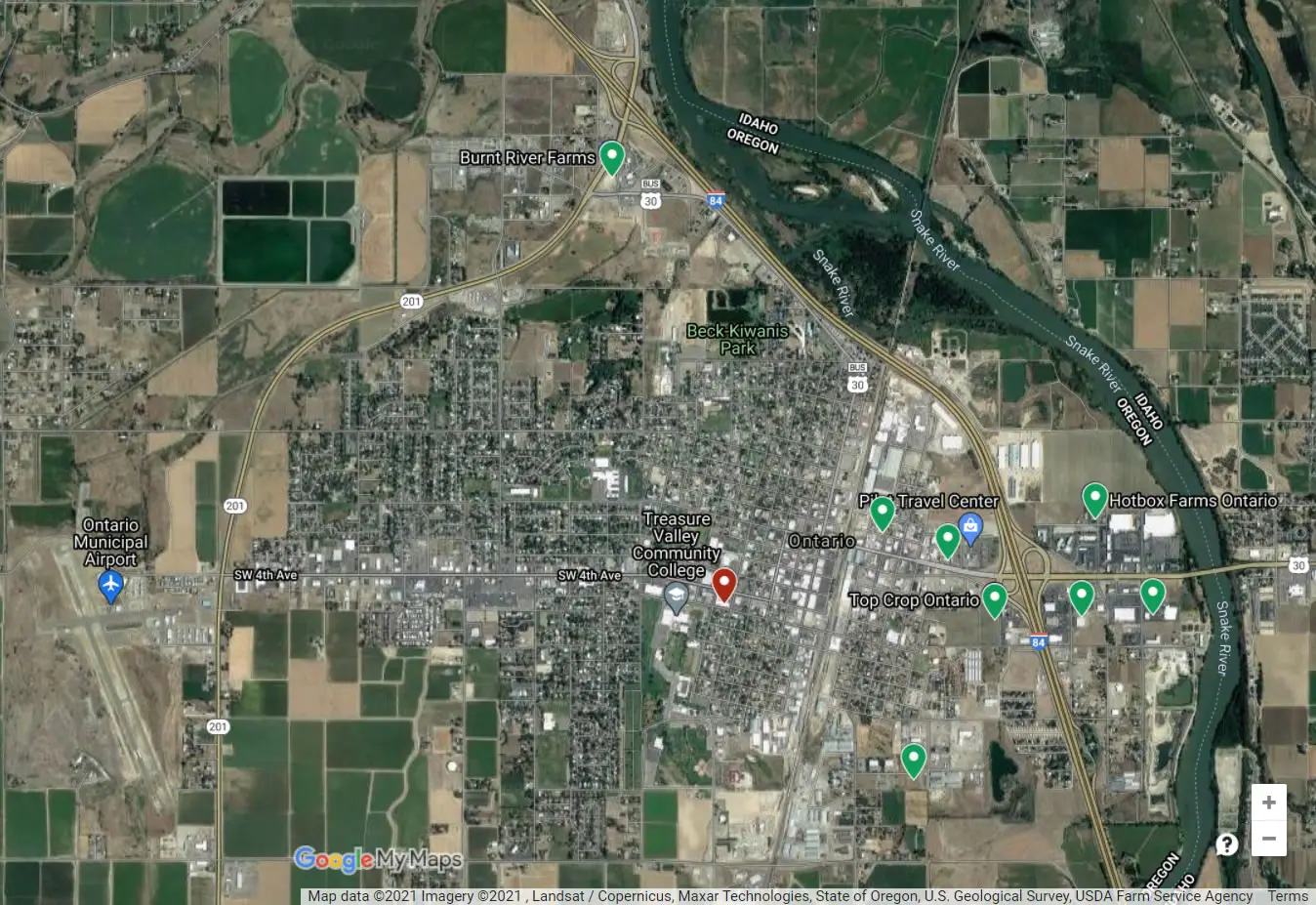Tap the Ontario Municipal Airport marker
This screenshot has height=905, width=1316.
pos(110,586)
